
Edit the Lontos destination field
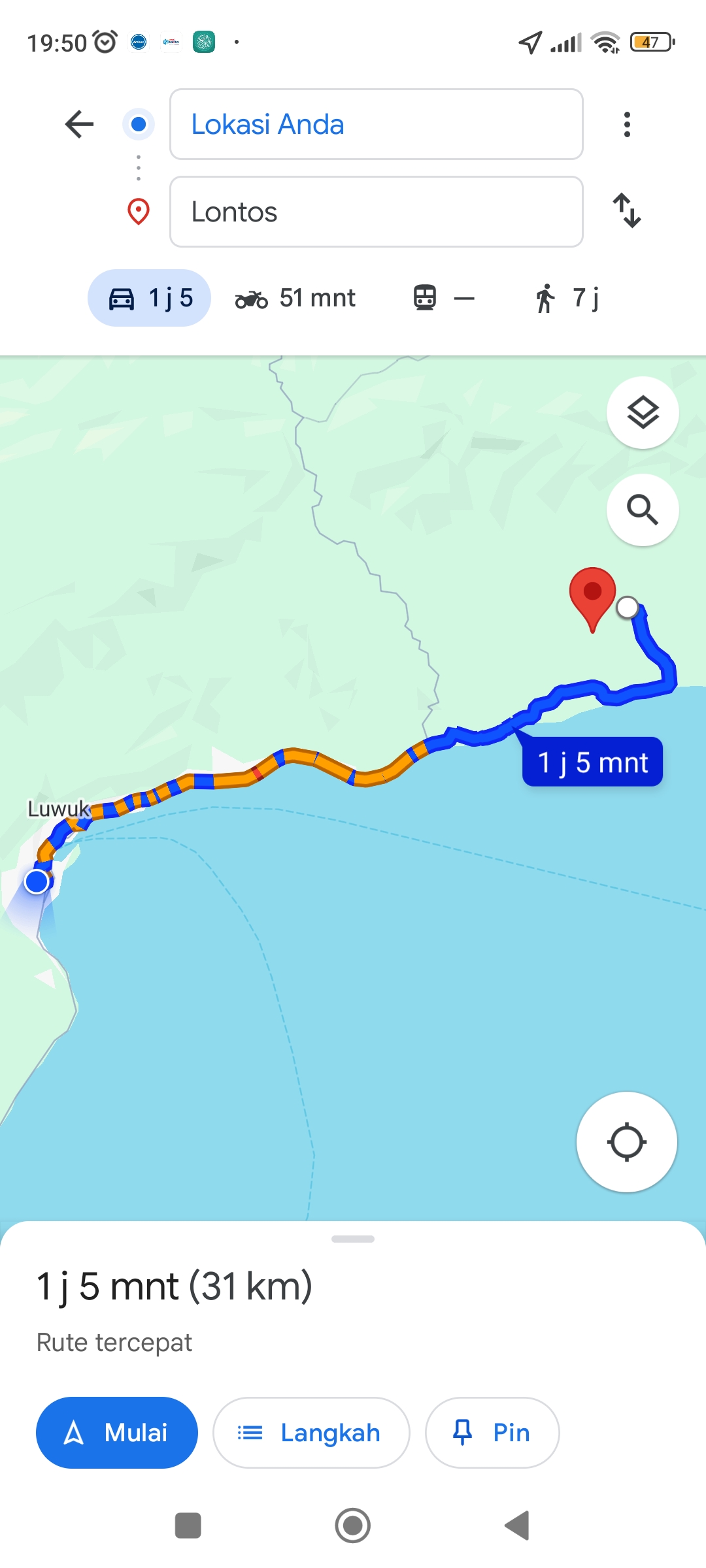(376, 212)
